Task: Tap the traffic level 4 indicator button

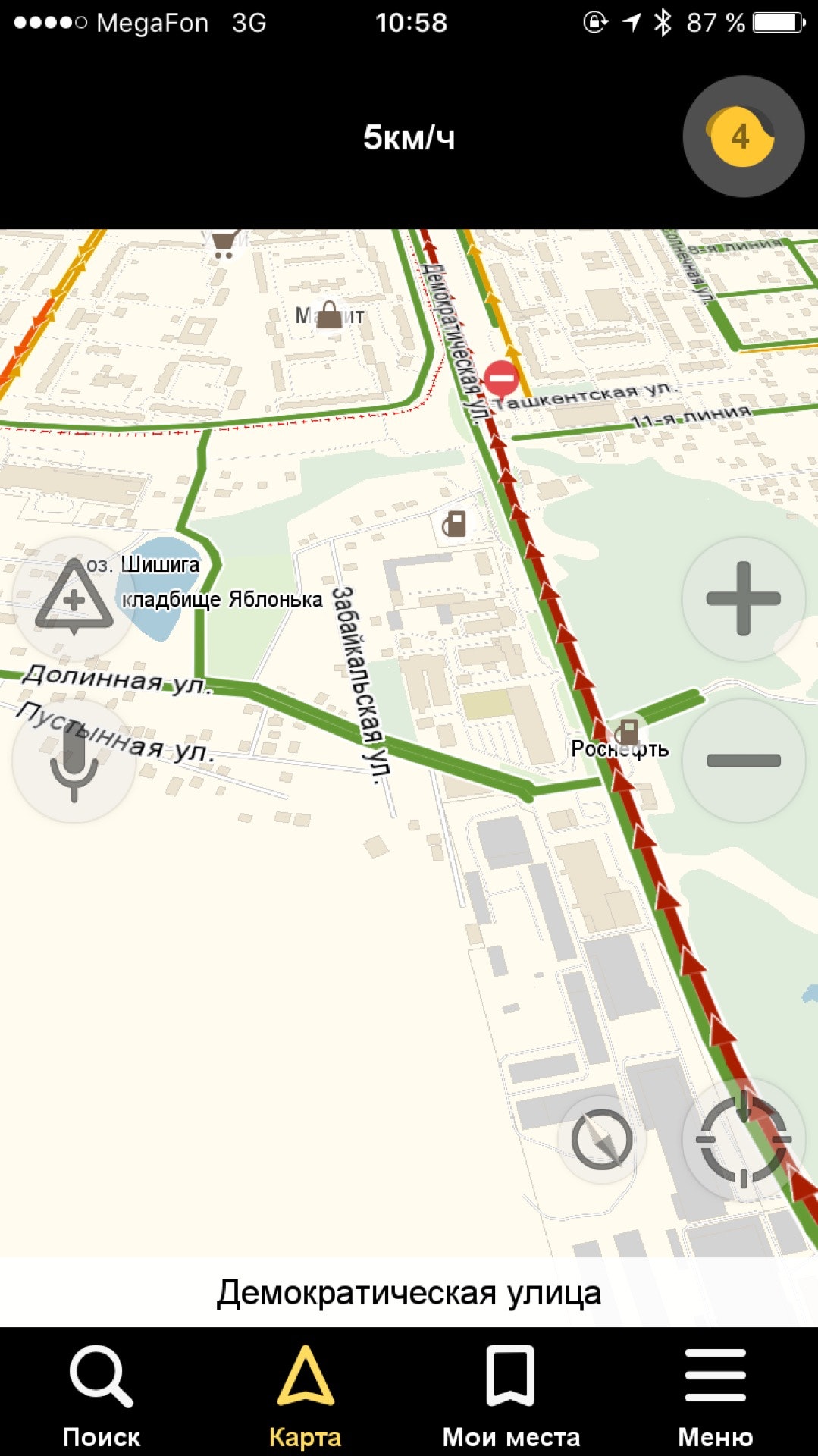Action: pos(742,136)
